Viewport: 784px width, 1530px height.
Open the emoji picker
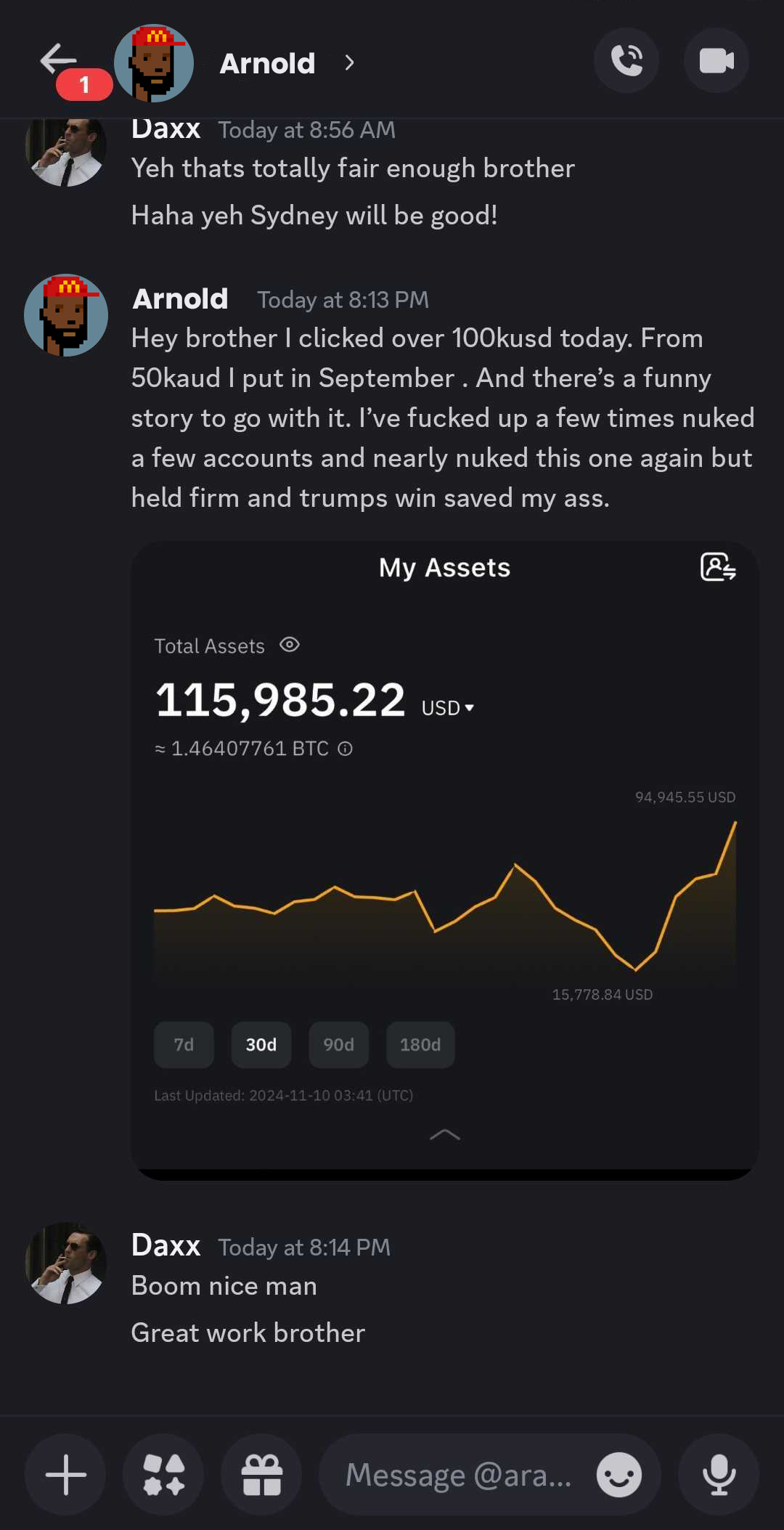coord(618,1474)
